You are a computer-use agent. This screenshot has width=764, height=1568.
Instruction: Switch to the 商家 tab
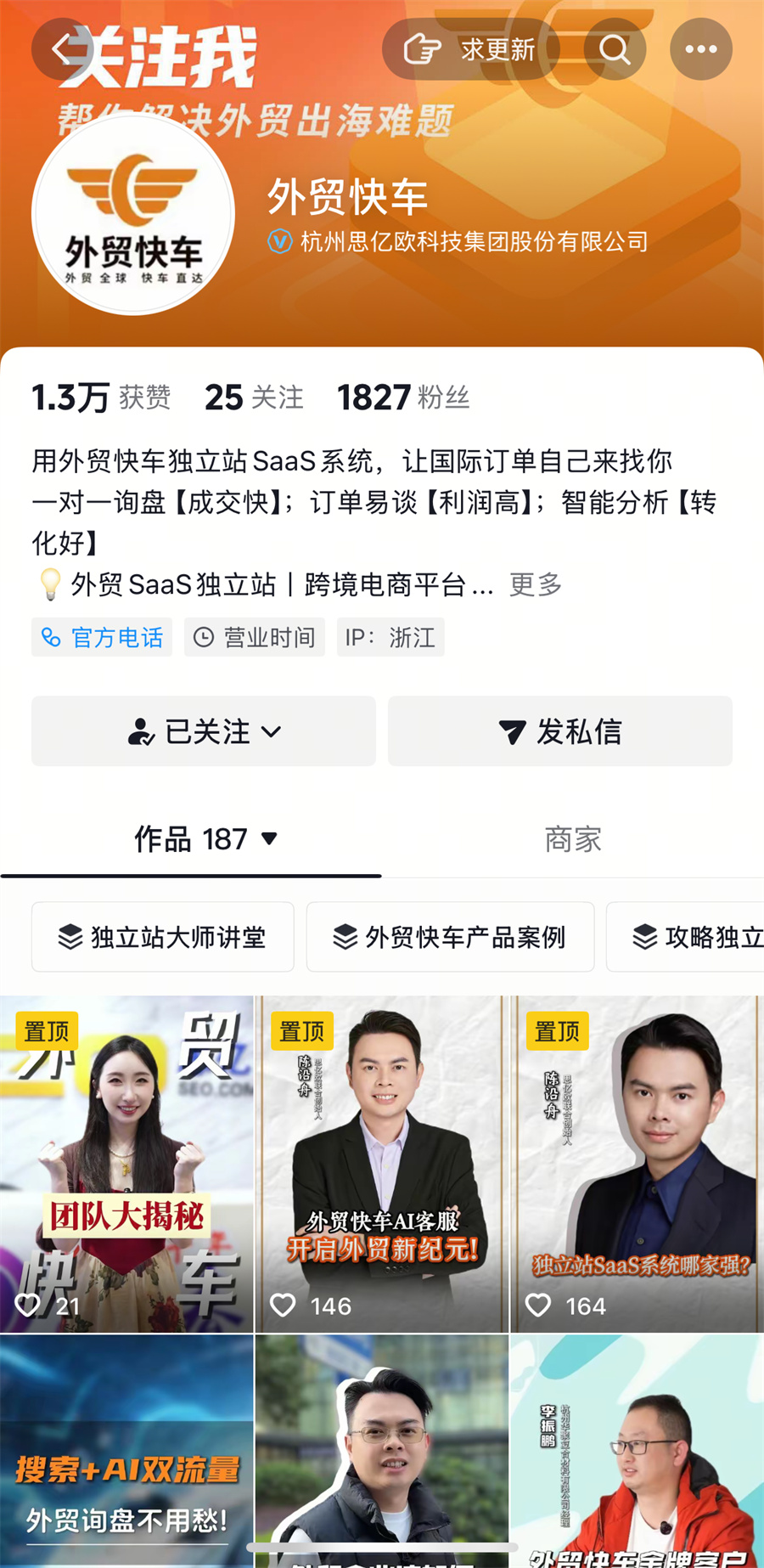(572, 839)
